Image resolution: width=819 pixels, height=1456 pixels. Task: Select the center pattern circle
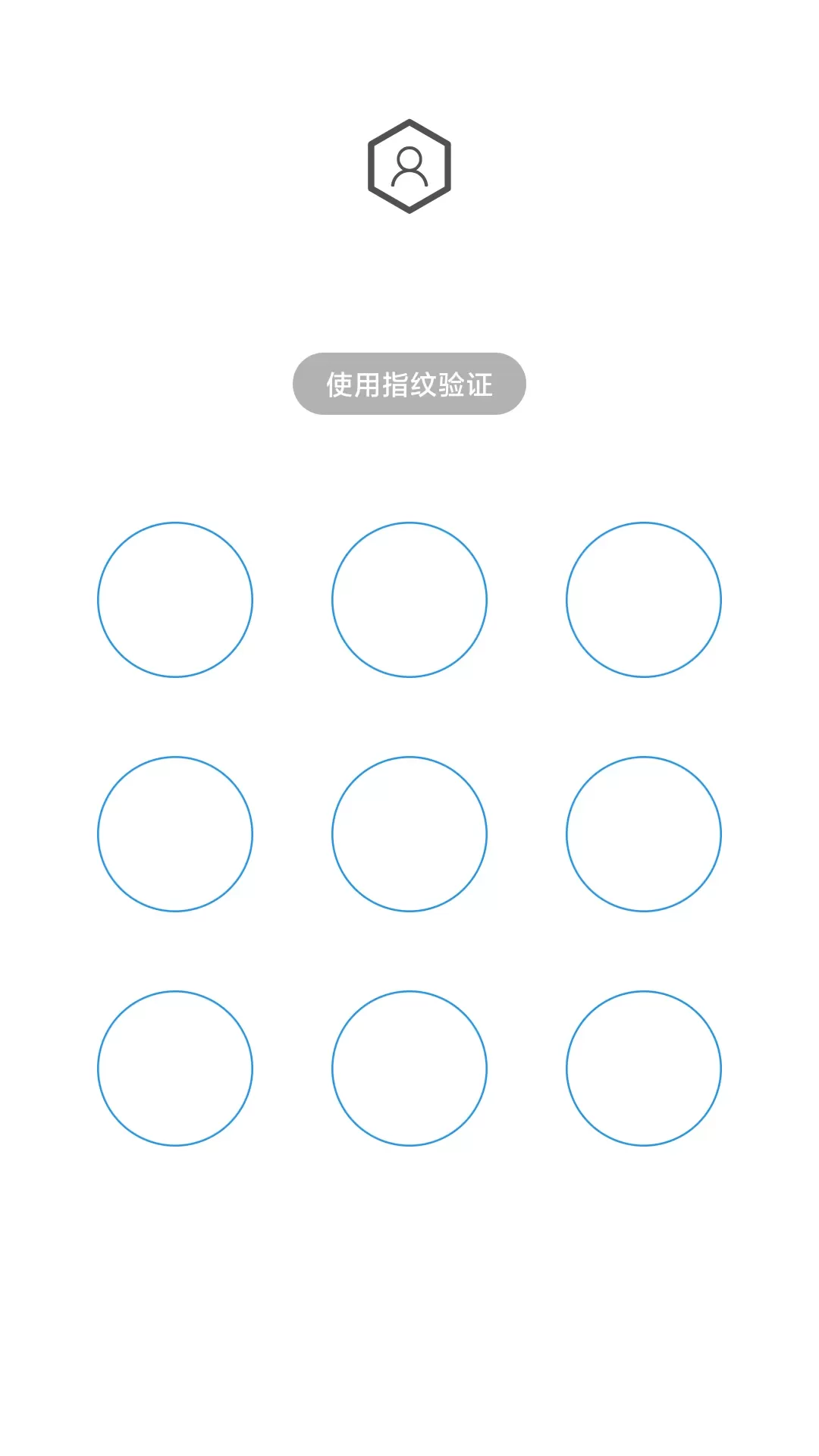409,834
